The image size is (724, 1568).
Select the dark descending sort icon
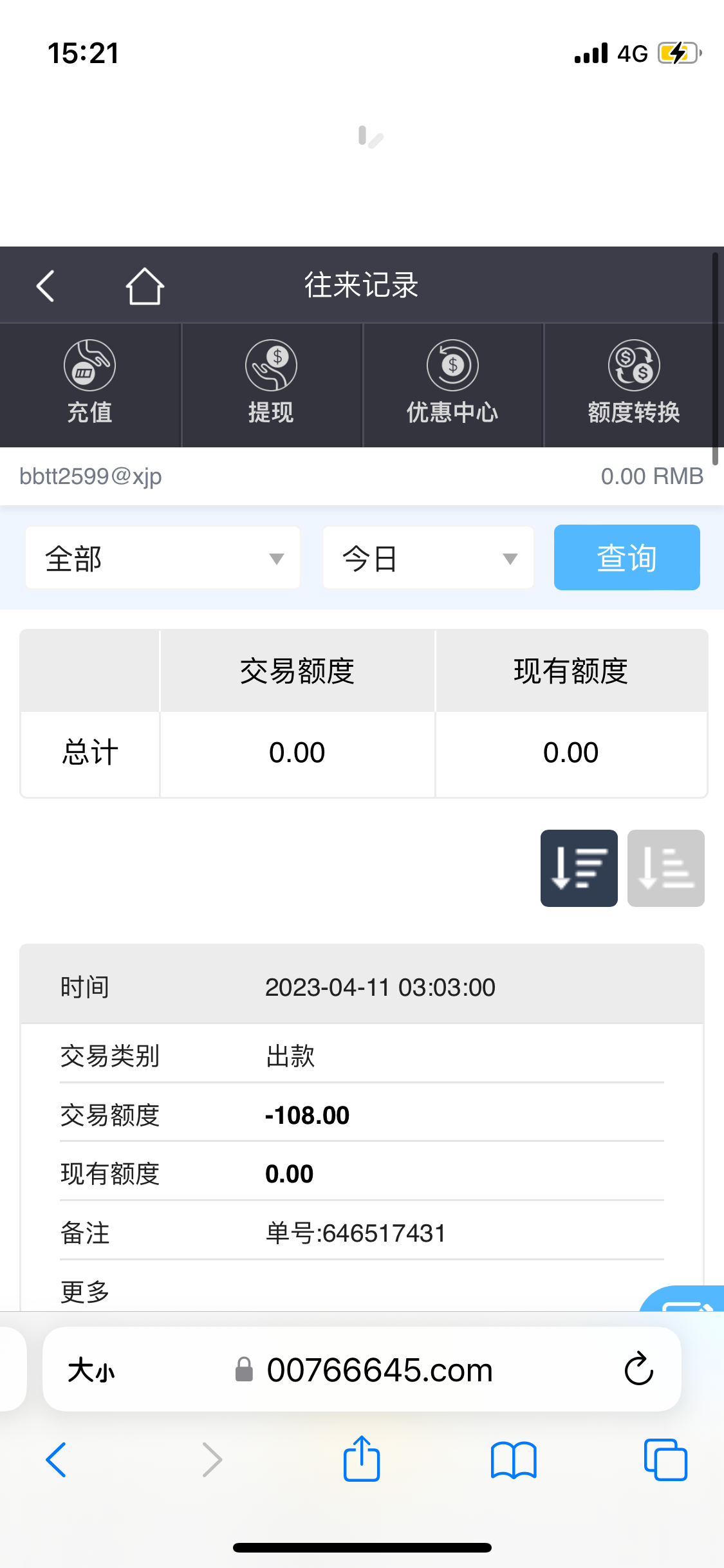pyautogui.click(x=578, y=868)
